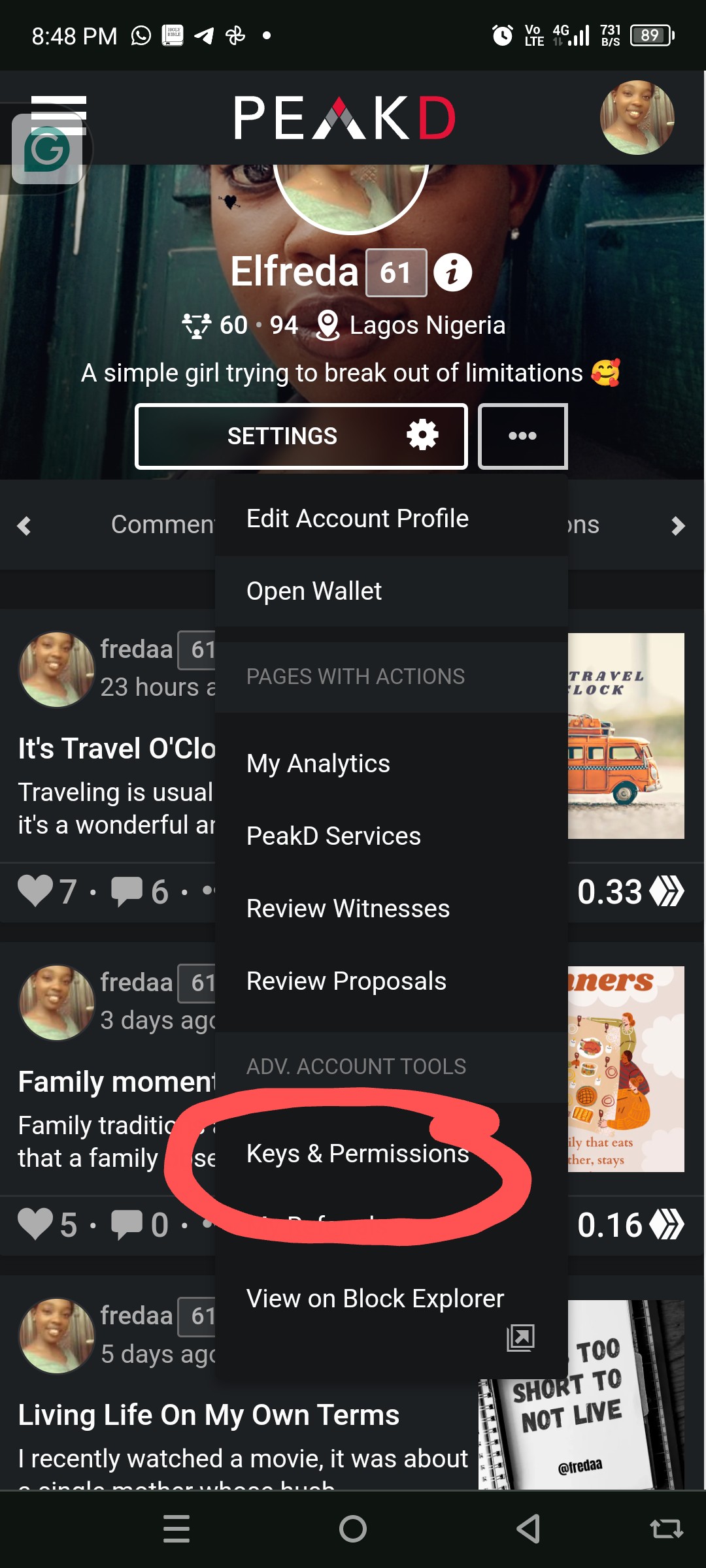Tap the info icon next to Elfreda
Image resolution: width=706 pixels, height=1568 pixels.
pos(452,272)
